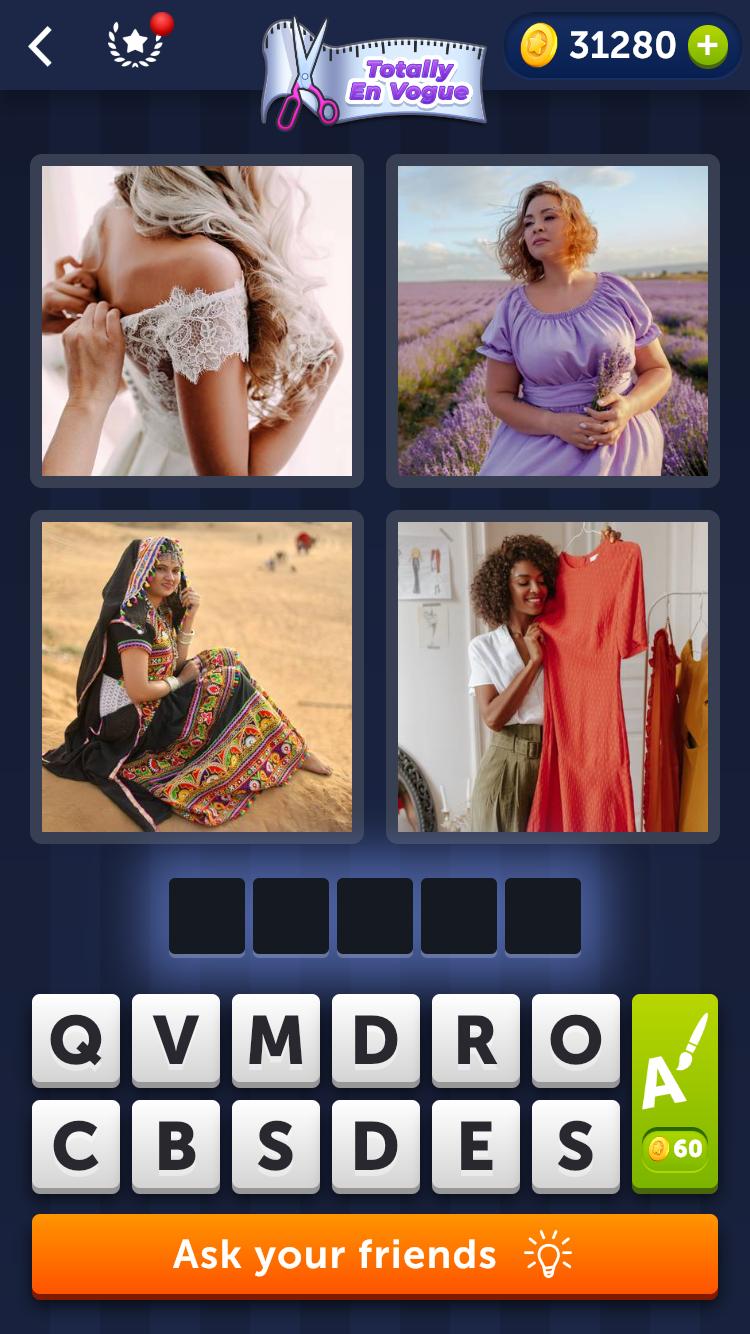Go back with the arrow icon

tap(40, 46)
